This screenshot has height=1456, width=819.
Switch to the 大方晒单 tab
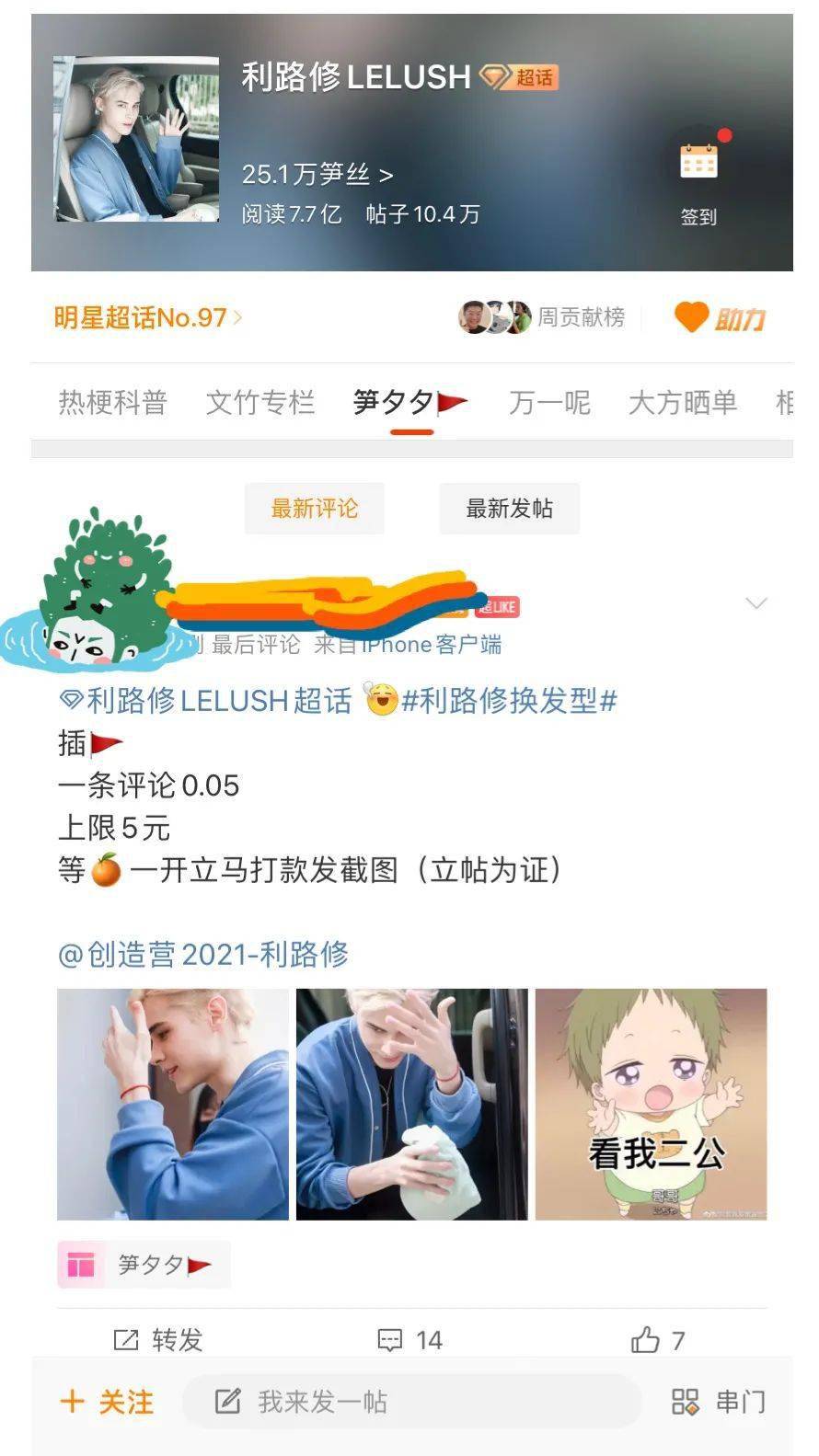coord(682,402)
